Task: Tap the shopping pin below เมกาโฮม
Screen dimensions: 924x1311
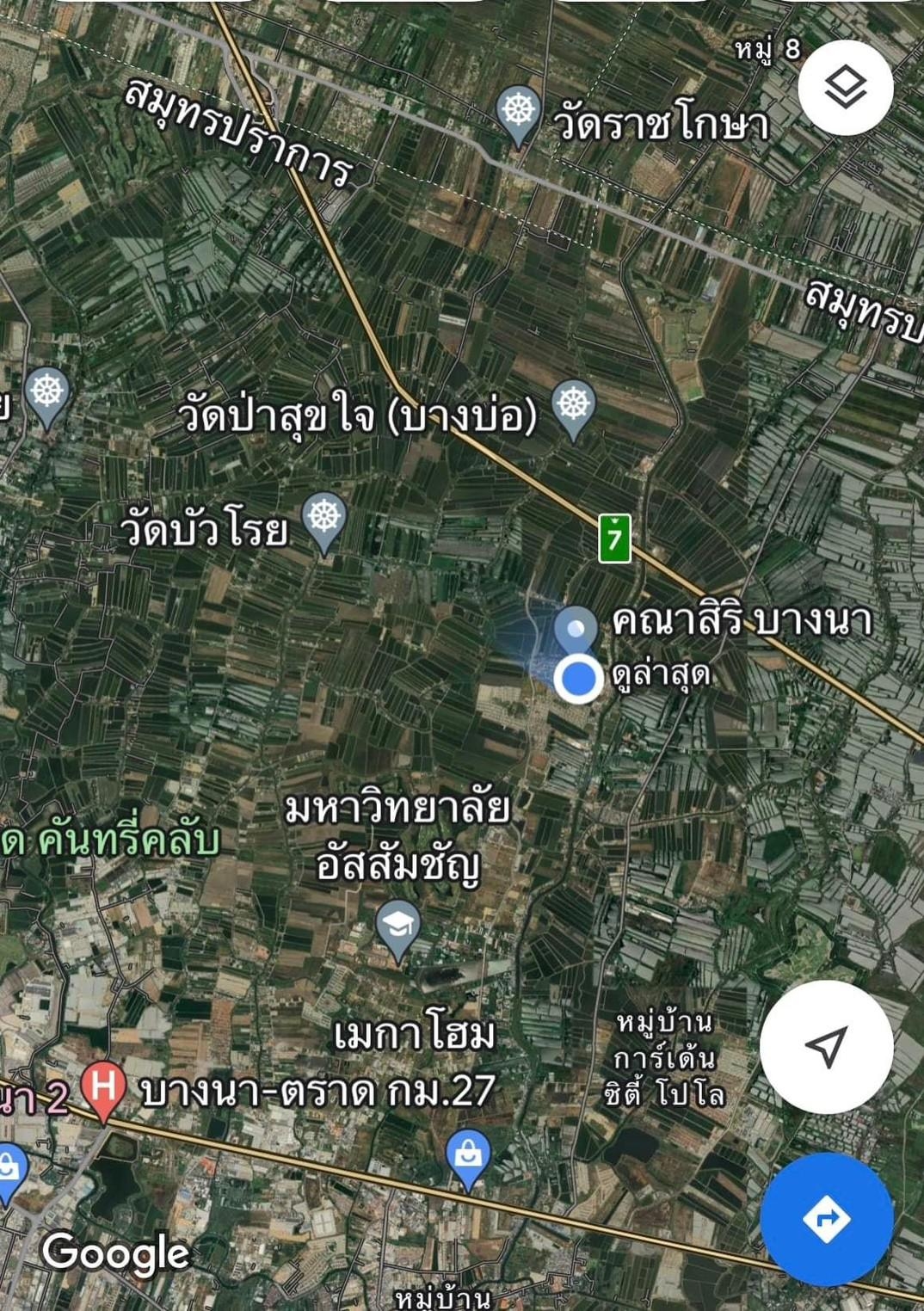Action: [x=468, y=1155]
